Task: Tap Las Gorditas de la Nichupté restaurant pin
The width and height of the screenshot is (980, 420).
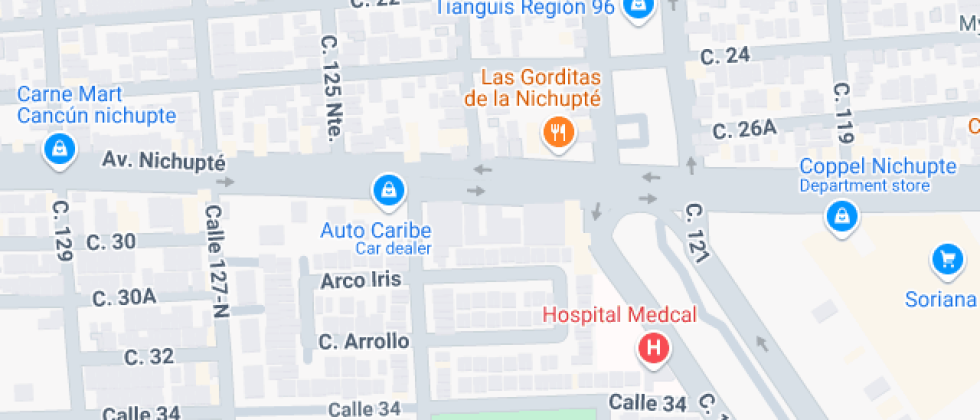Action: click(557, 132)
